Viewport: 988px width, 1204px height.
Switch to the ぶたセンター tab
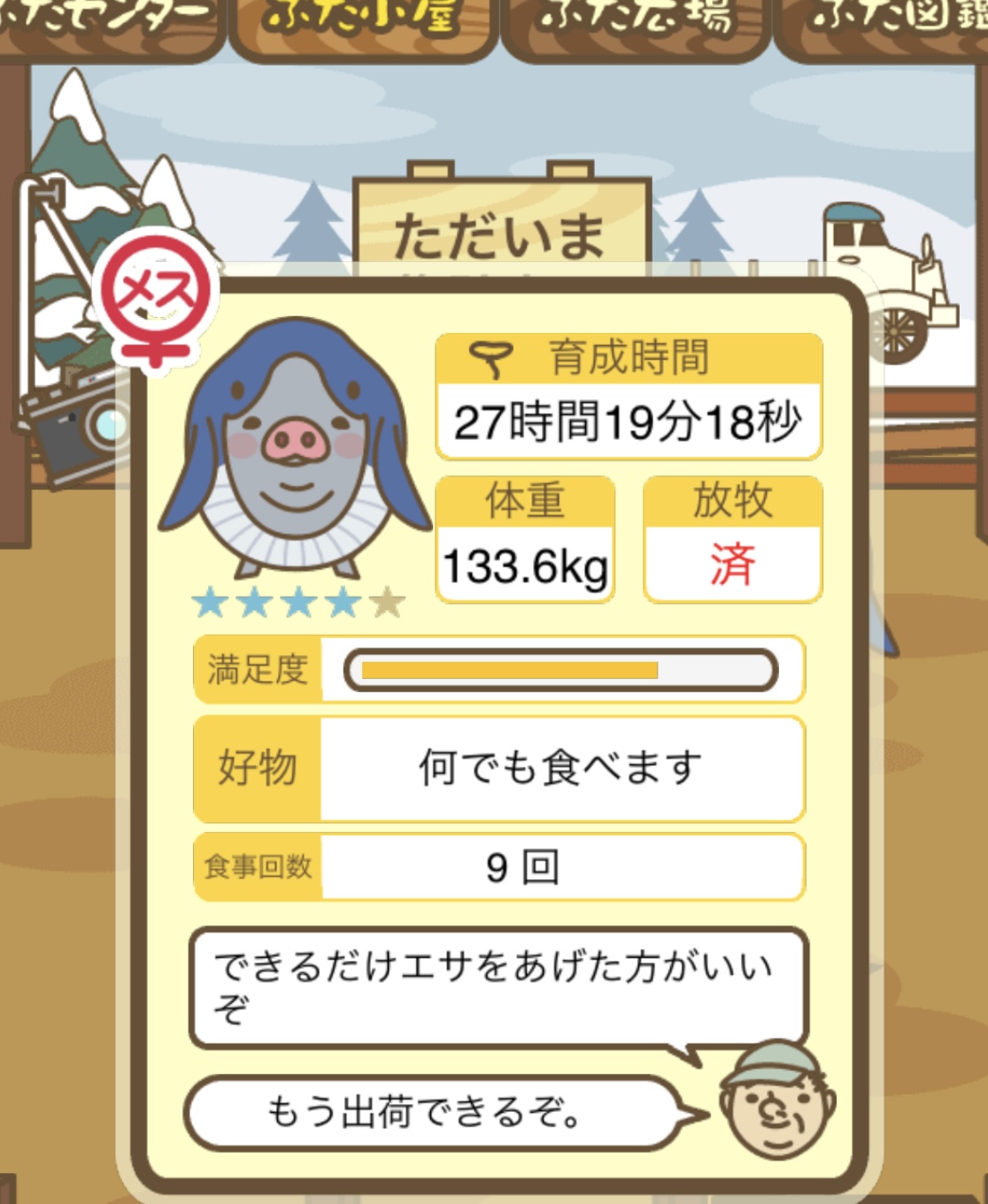106,22
